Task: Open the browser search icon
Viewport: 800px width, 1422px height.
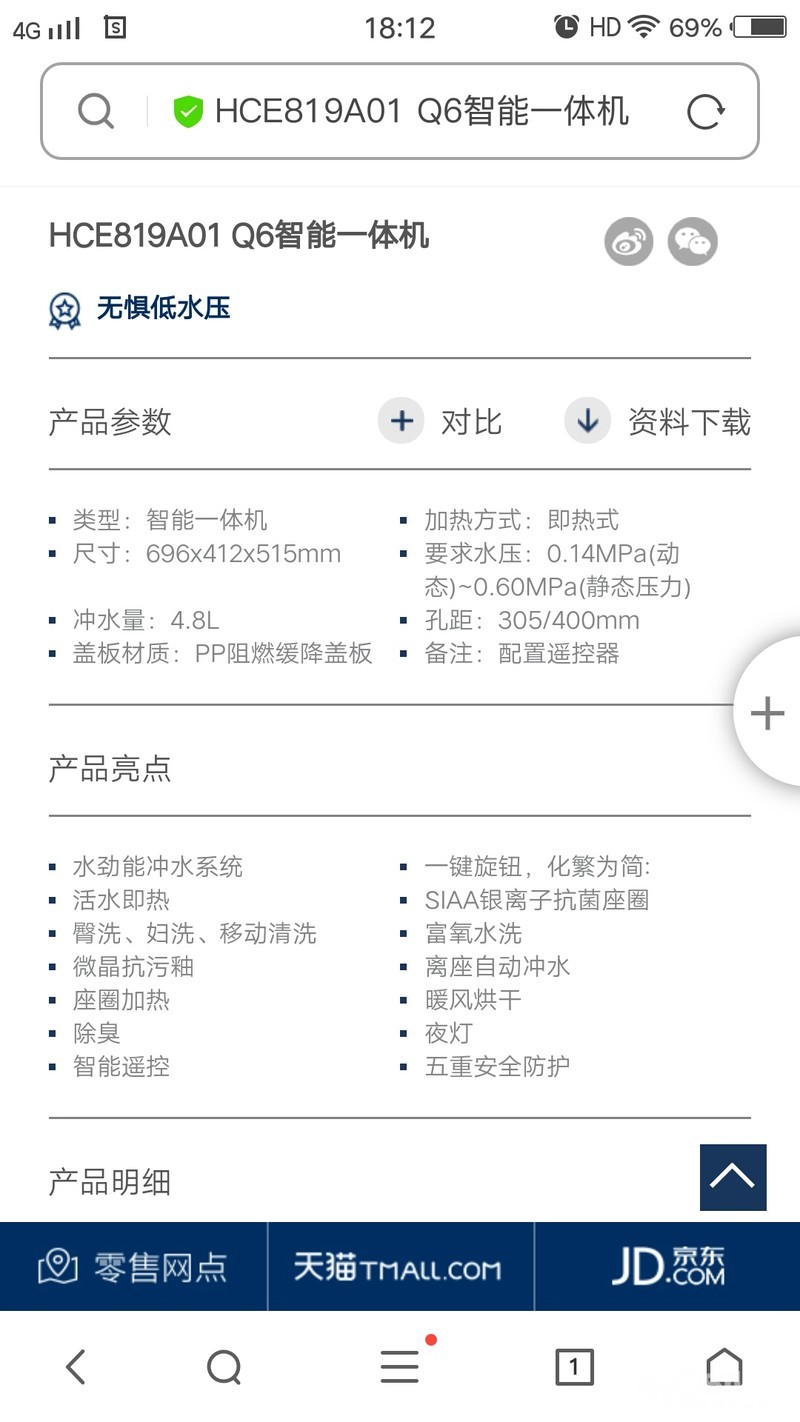Action: pos(224,1367)
